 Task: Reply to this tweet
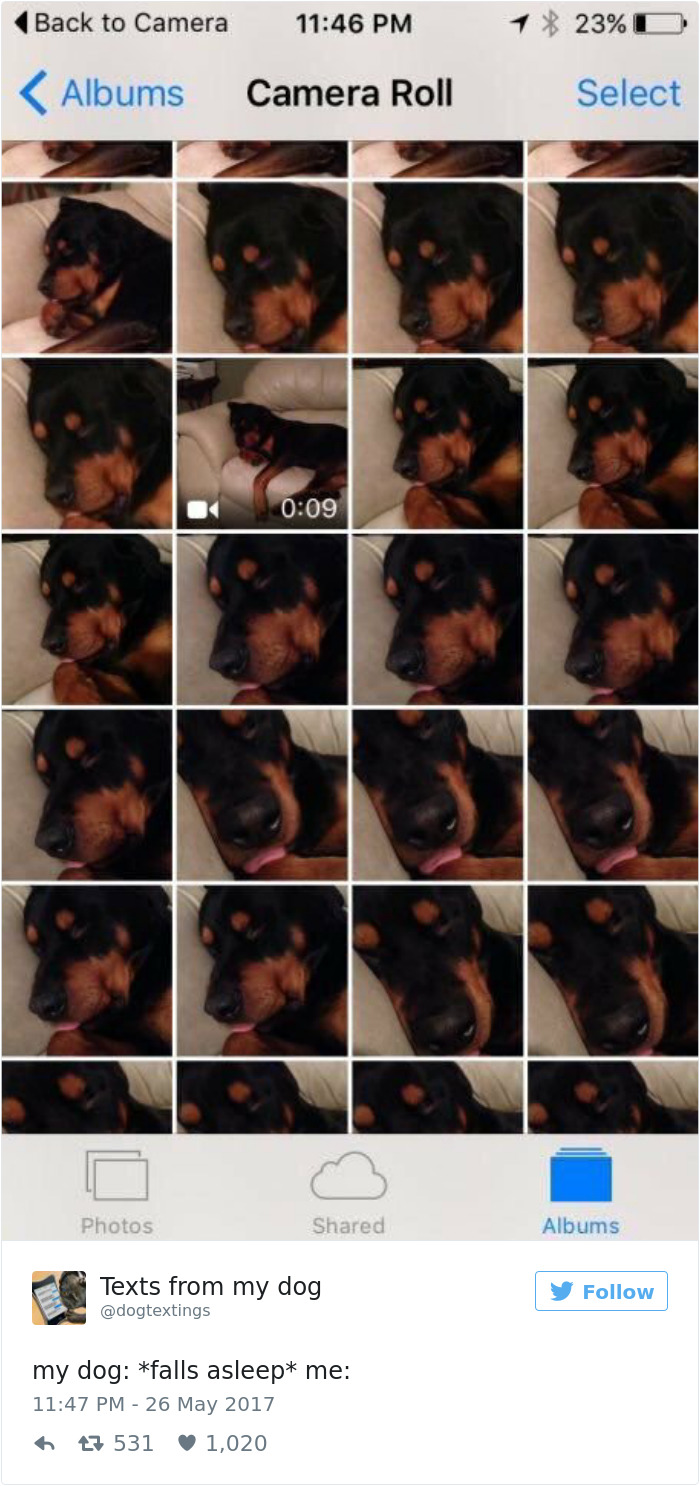[44, 1443]
